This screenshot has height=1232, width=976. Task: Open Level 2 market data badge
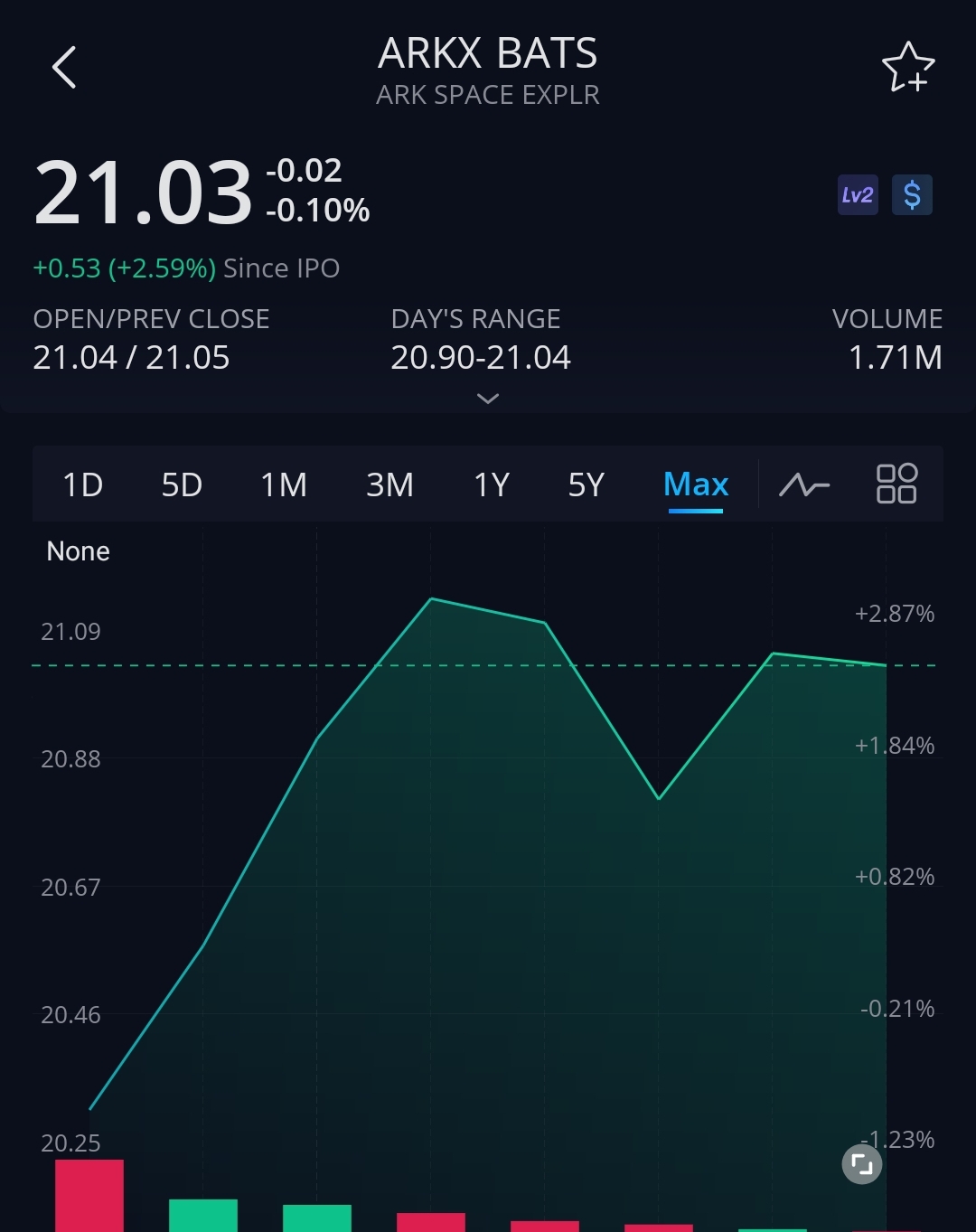[x=858, y=195]
